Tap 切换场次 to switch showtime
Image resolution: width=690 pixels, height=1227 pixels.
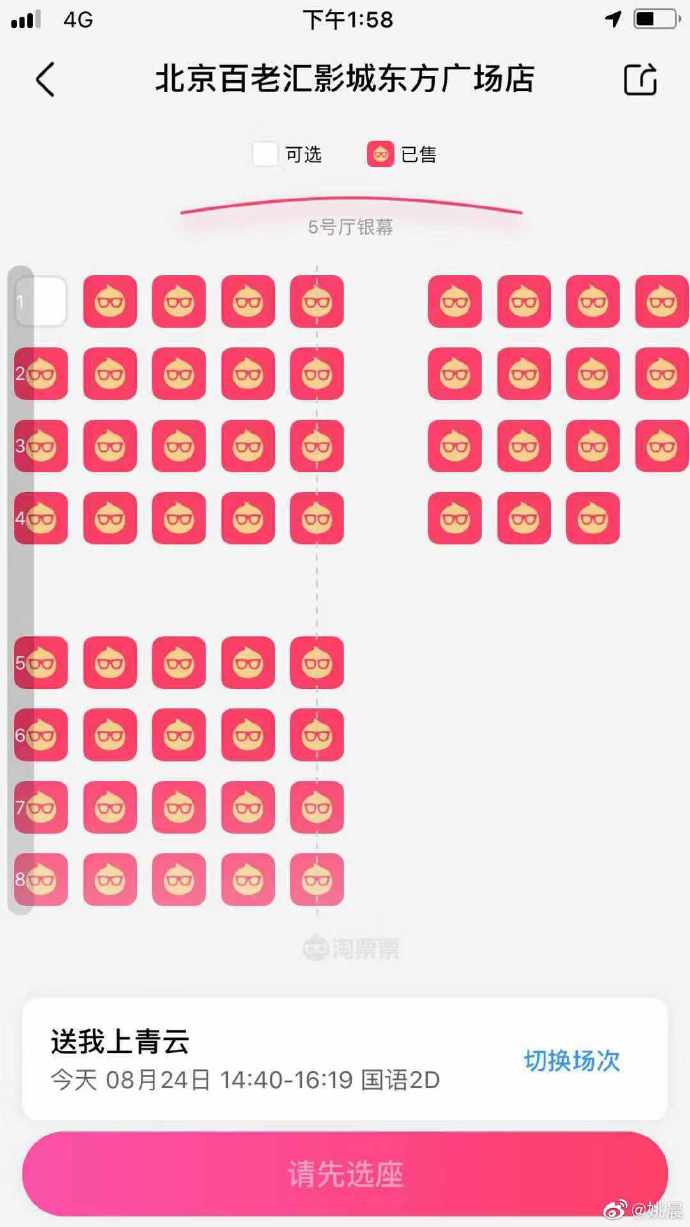(572, 1060)
